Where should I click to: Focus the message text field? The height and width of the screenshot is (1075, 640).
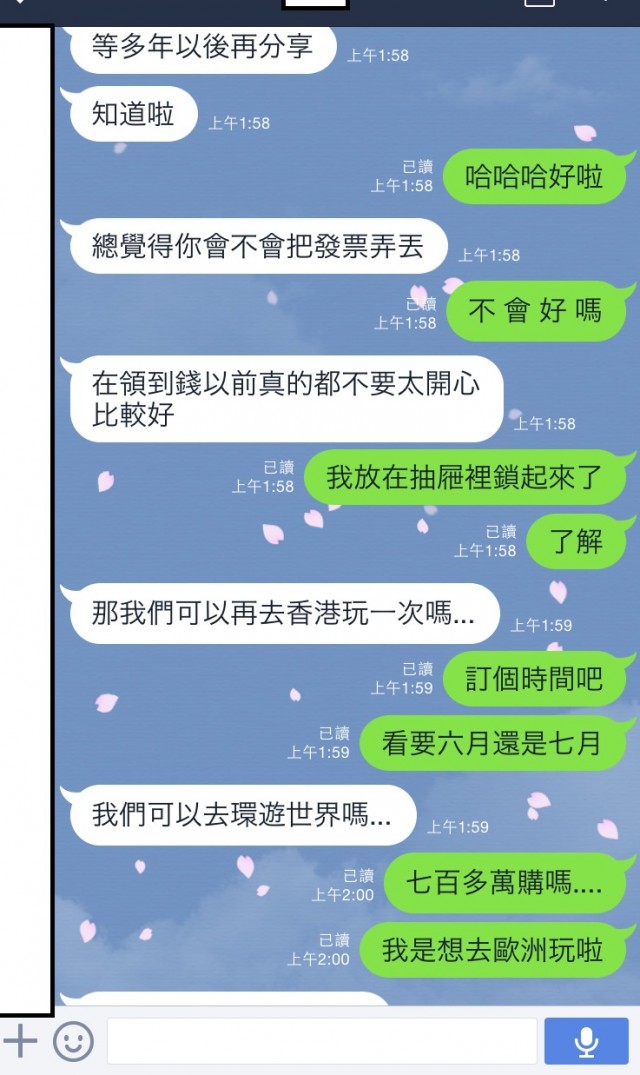coord(321,1042)
